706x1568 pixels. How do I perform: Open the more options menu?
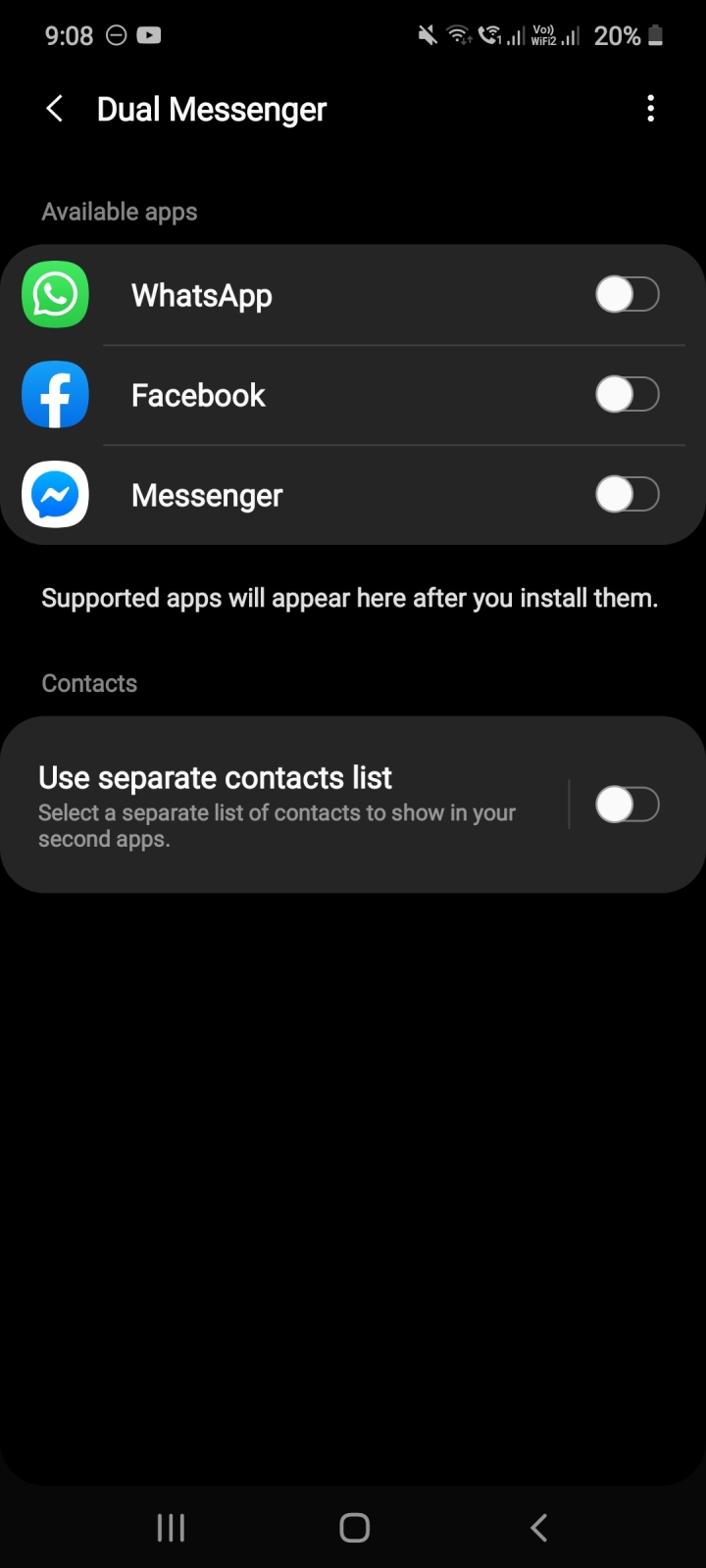tap(650, 109)
